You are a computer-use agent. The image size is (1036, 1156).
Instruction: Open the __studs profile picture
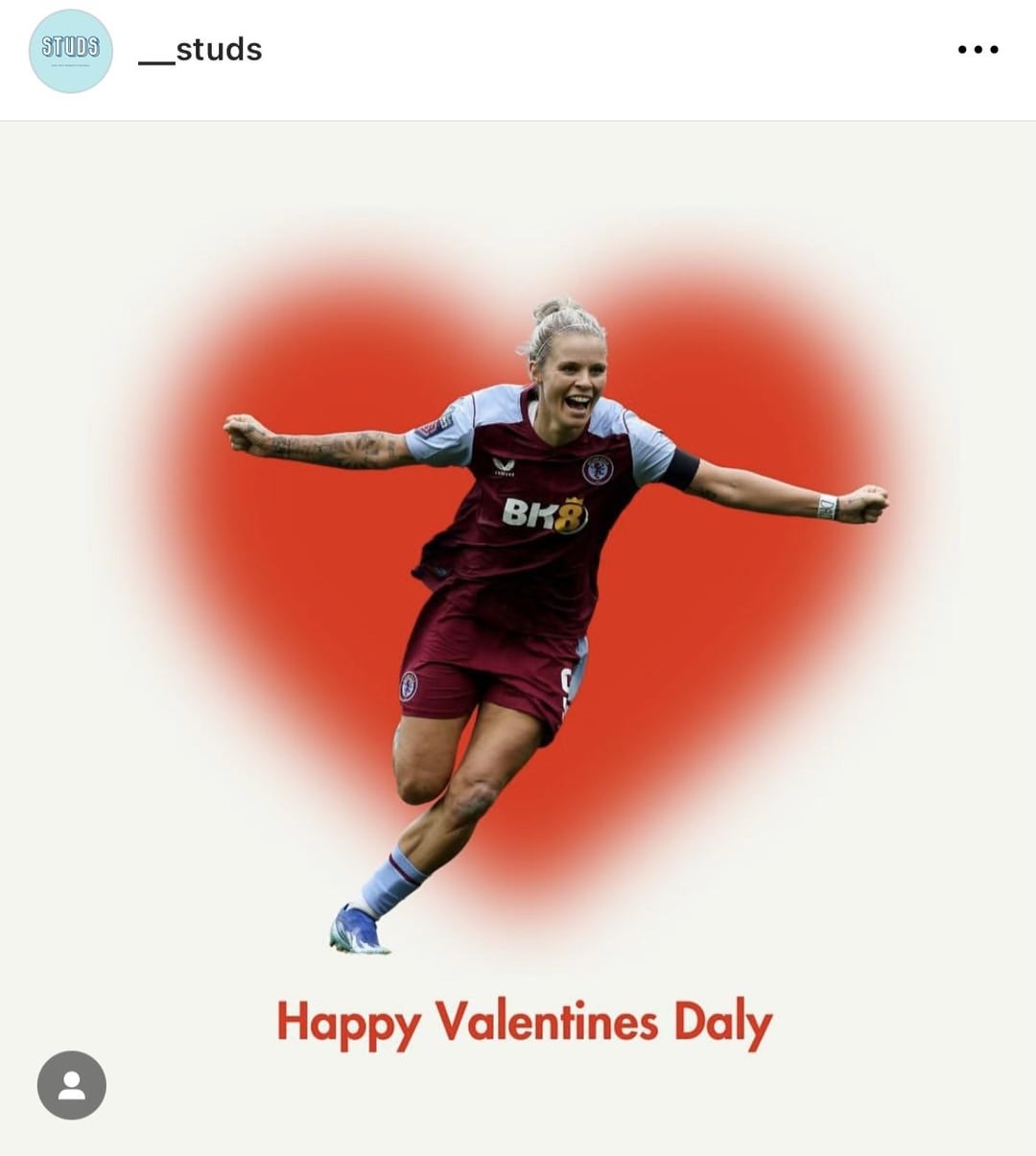pyautogui.click(x=70, y=51)
